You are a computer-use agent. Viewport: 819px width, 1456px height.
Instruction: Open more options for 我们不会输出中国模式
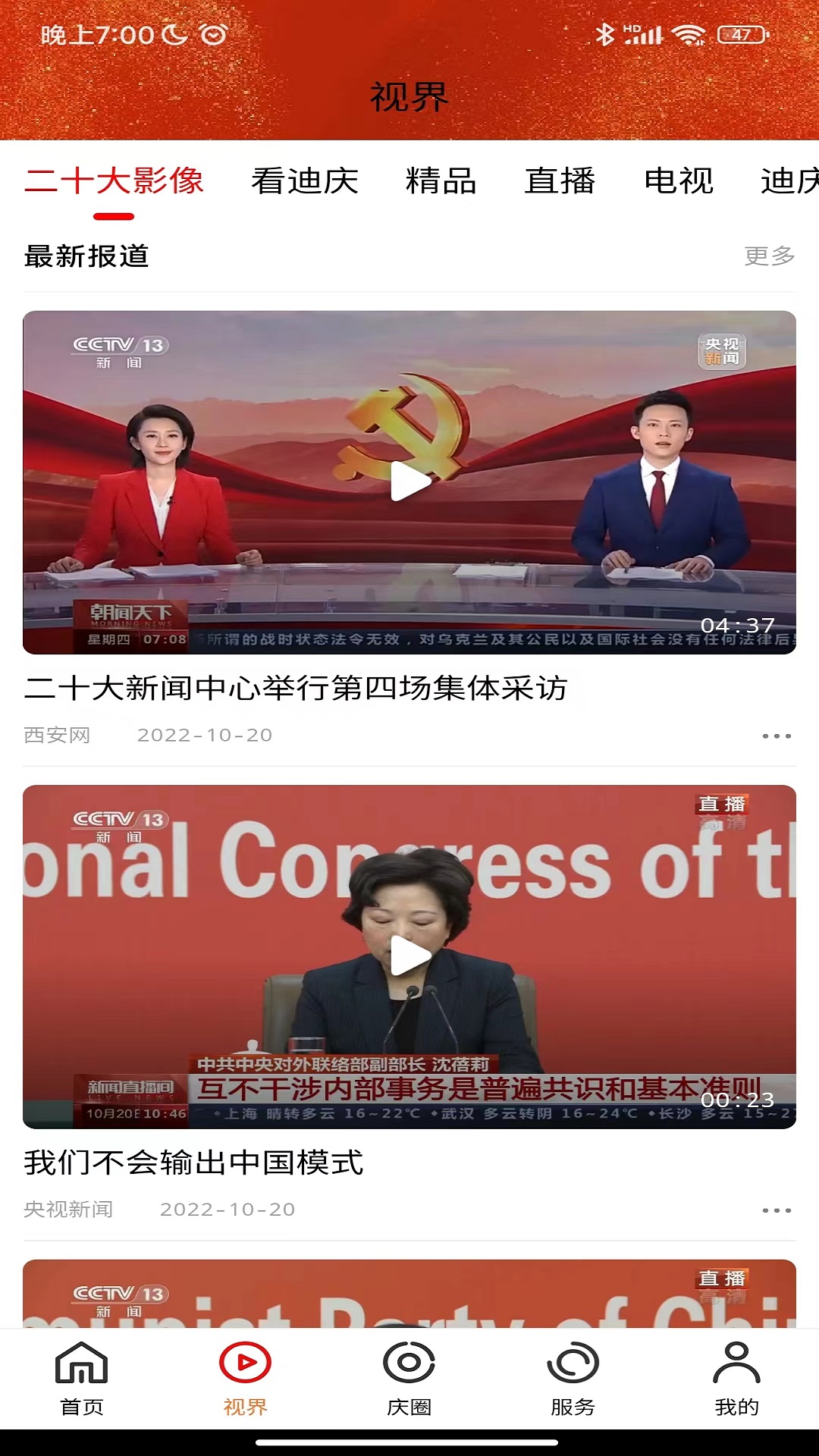click(777, 1210)
